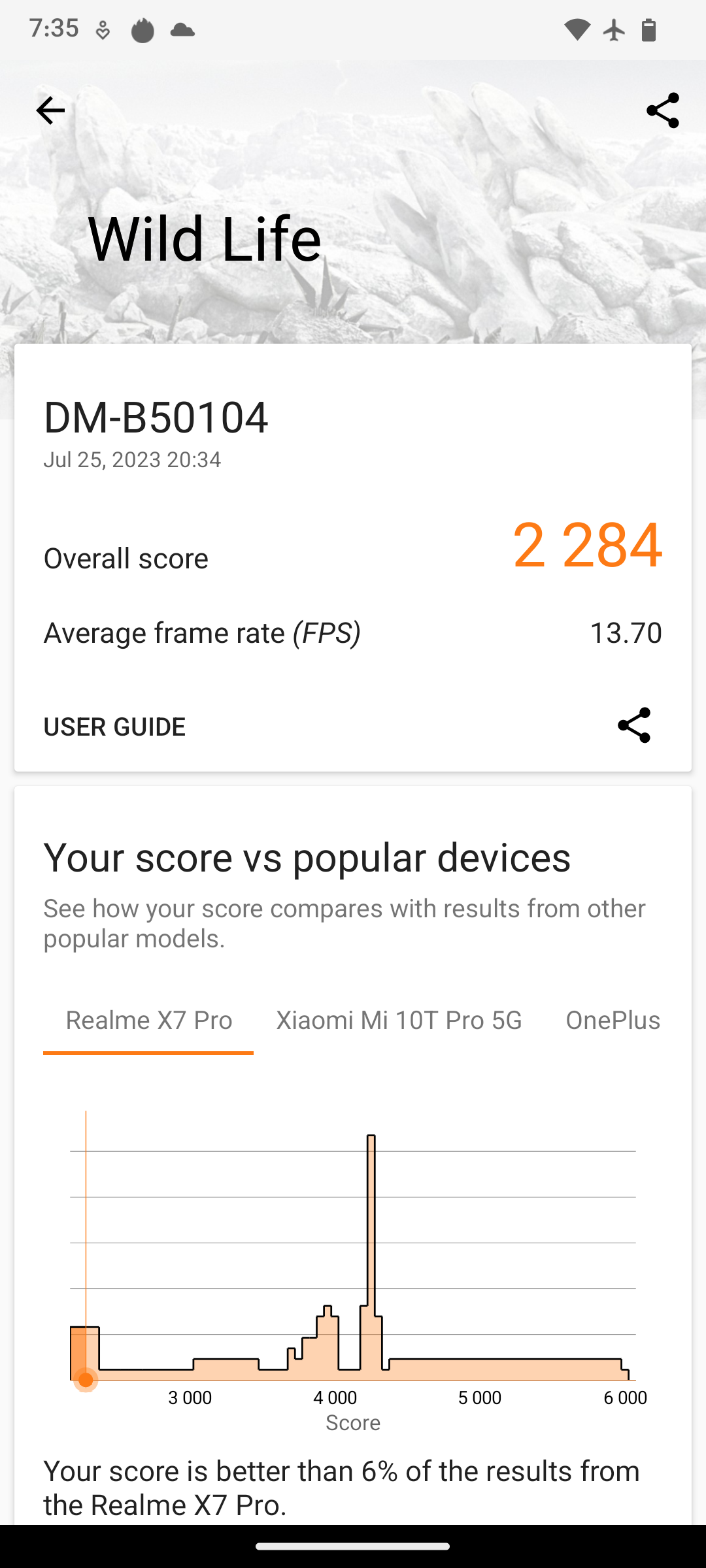
Task: Share the result from the score card
Action: click(633, 725)
